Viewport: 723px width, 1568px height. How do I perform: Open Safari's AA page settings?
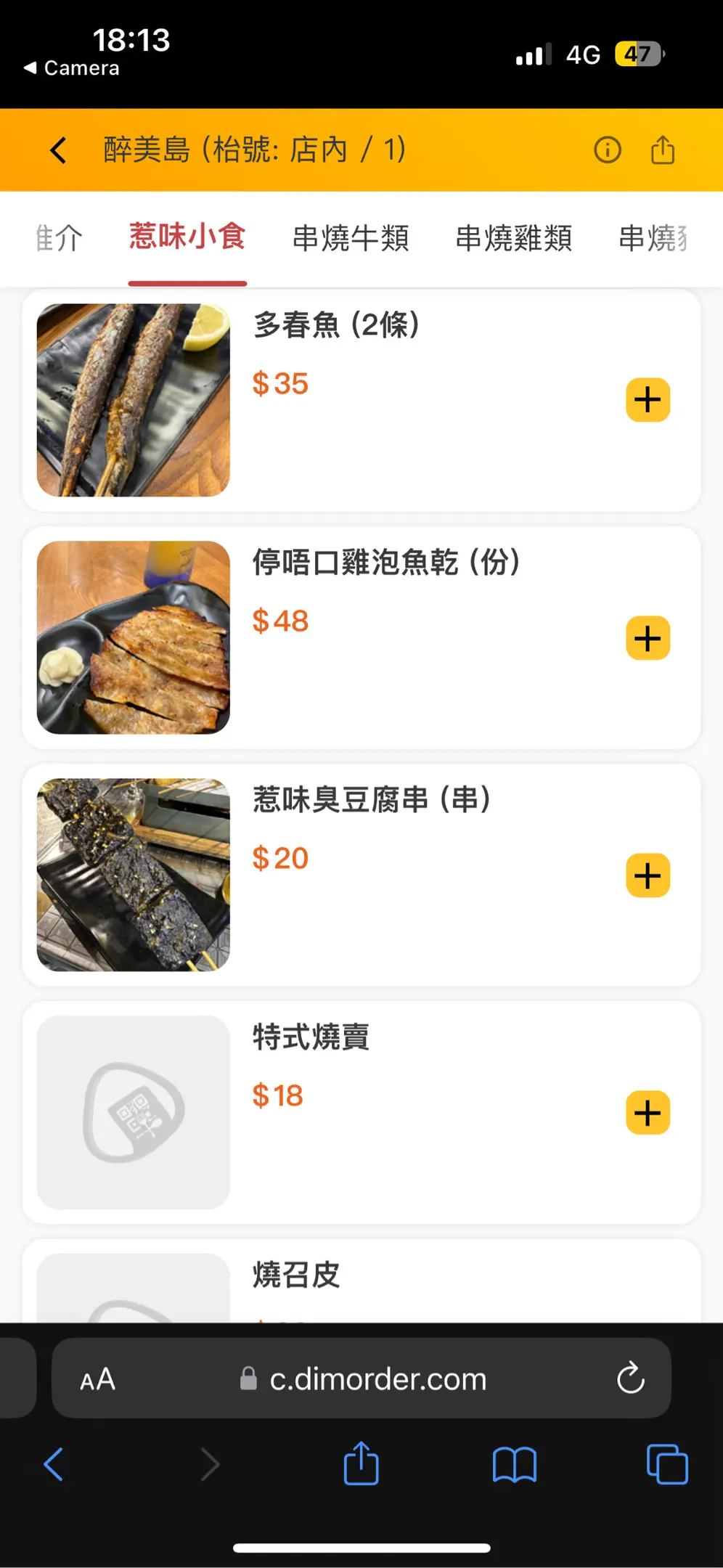(x=98, y=1379)
